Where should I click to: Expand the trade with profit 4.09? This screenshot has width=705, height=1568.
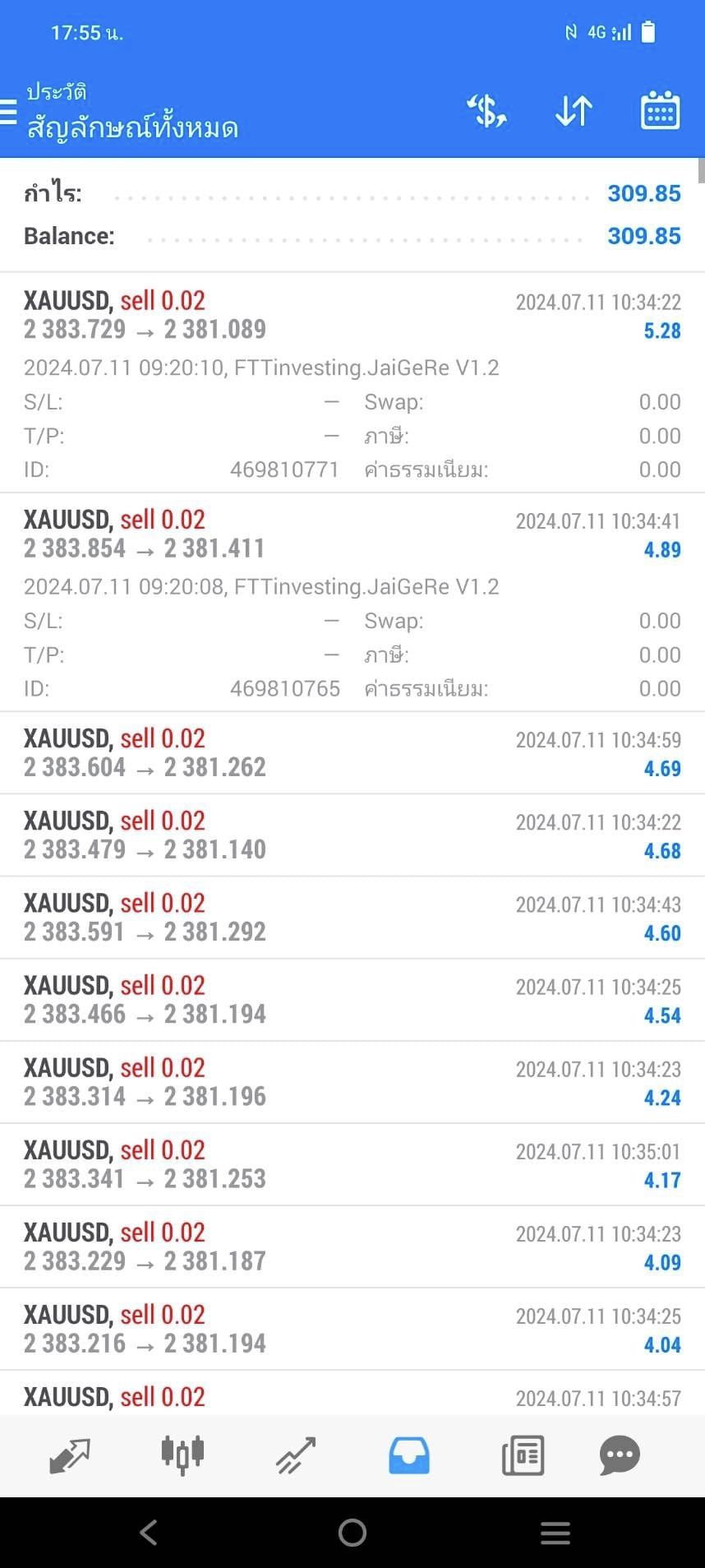pos(352,1247)
